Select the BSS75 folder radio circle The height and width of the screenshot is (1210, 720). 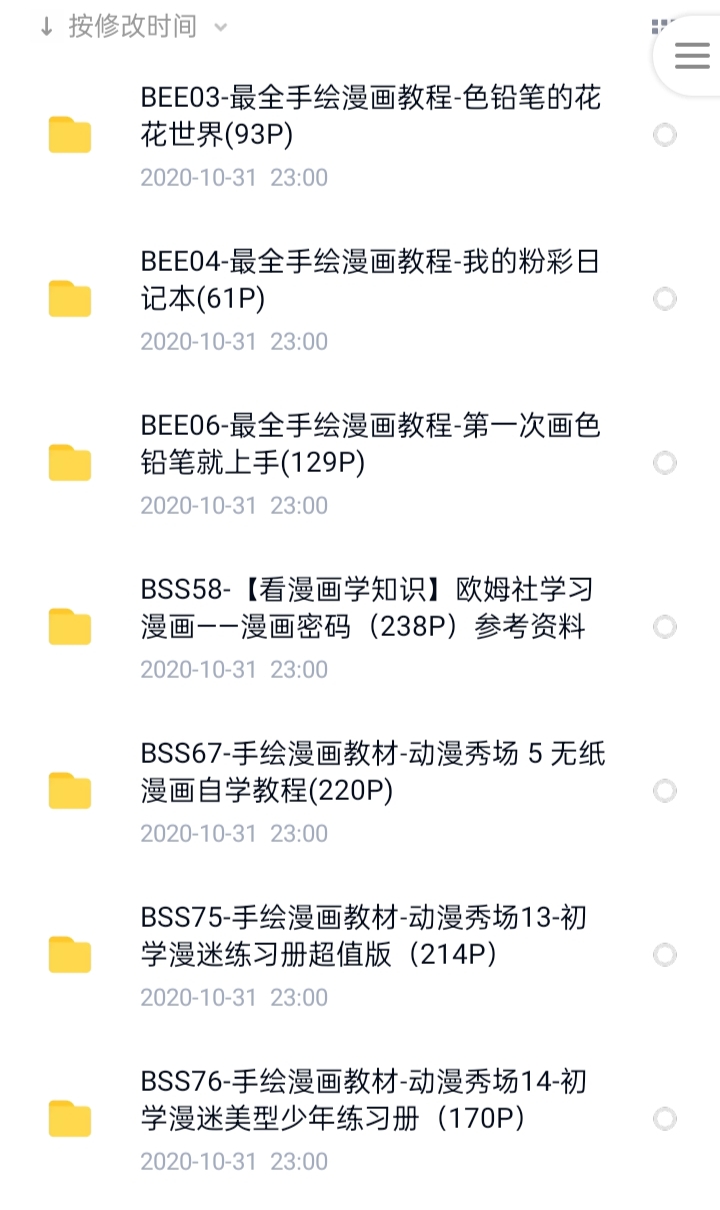click(x=665, y=955)
